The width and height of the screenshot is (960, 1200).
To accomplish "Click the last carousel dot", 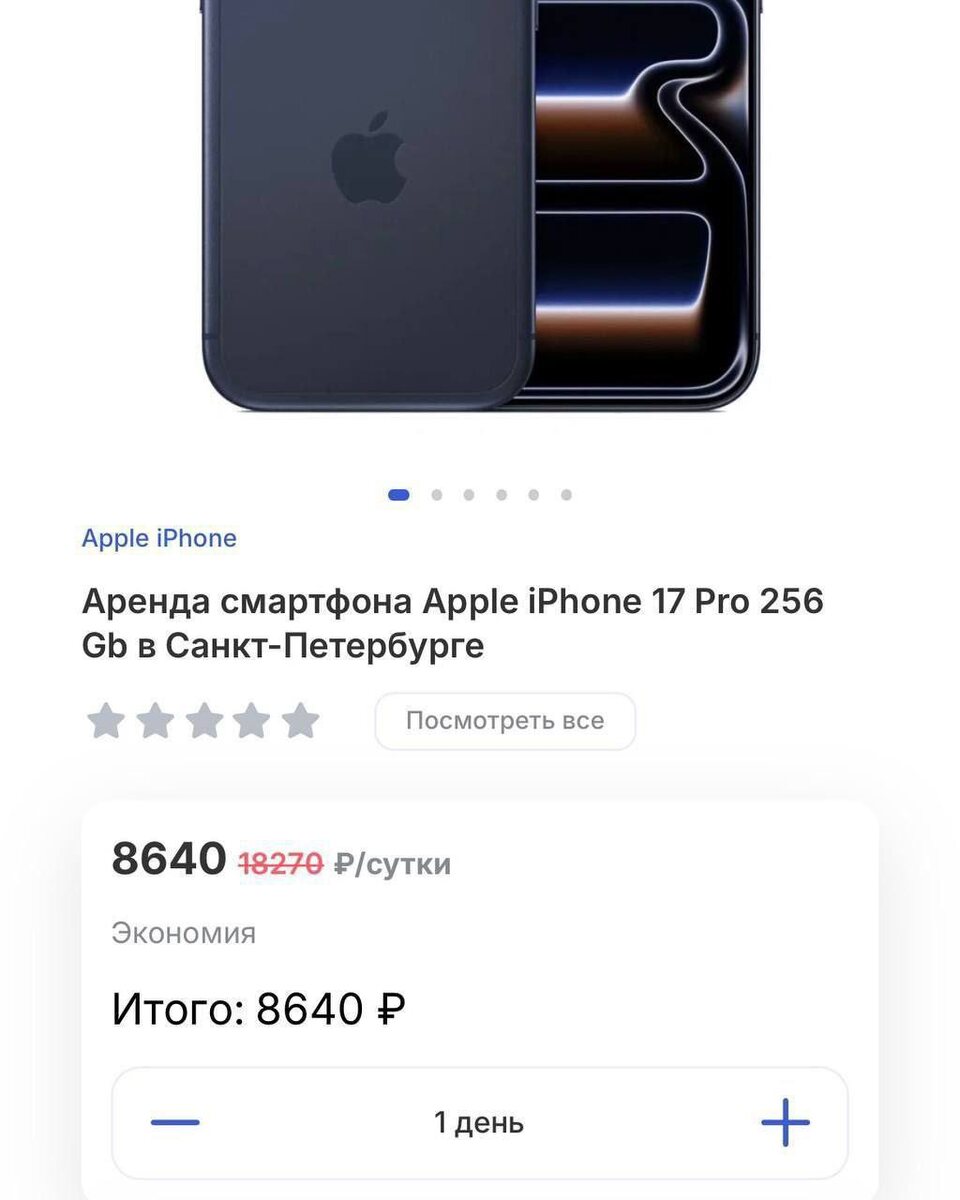I will pos(566,493).
